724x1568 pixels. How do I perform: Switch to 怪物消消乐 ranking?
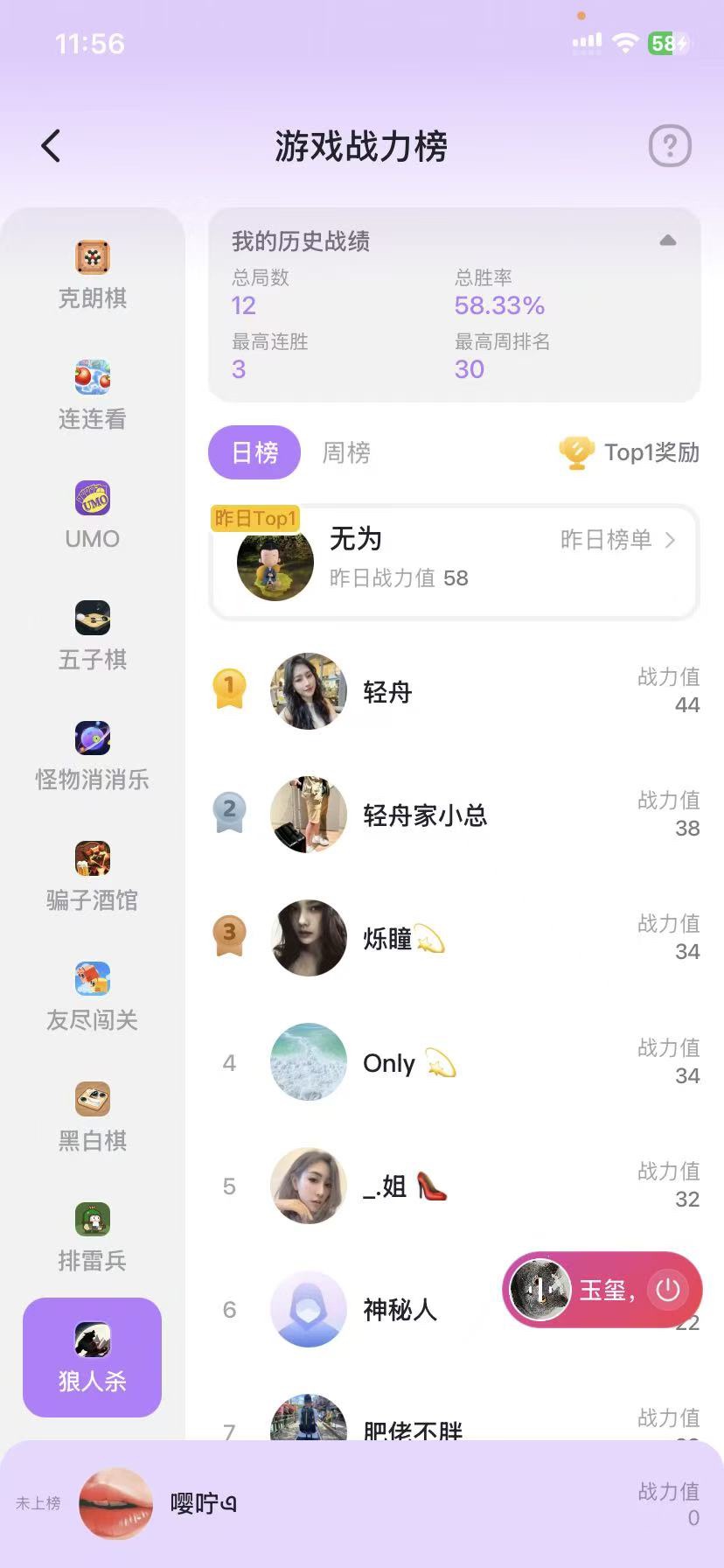(92, 756)
